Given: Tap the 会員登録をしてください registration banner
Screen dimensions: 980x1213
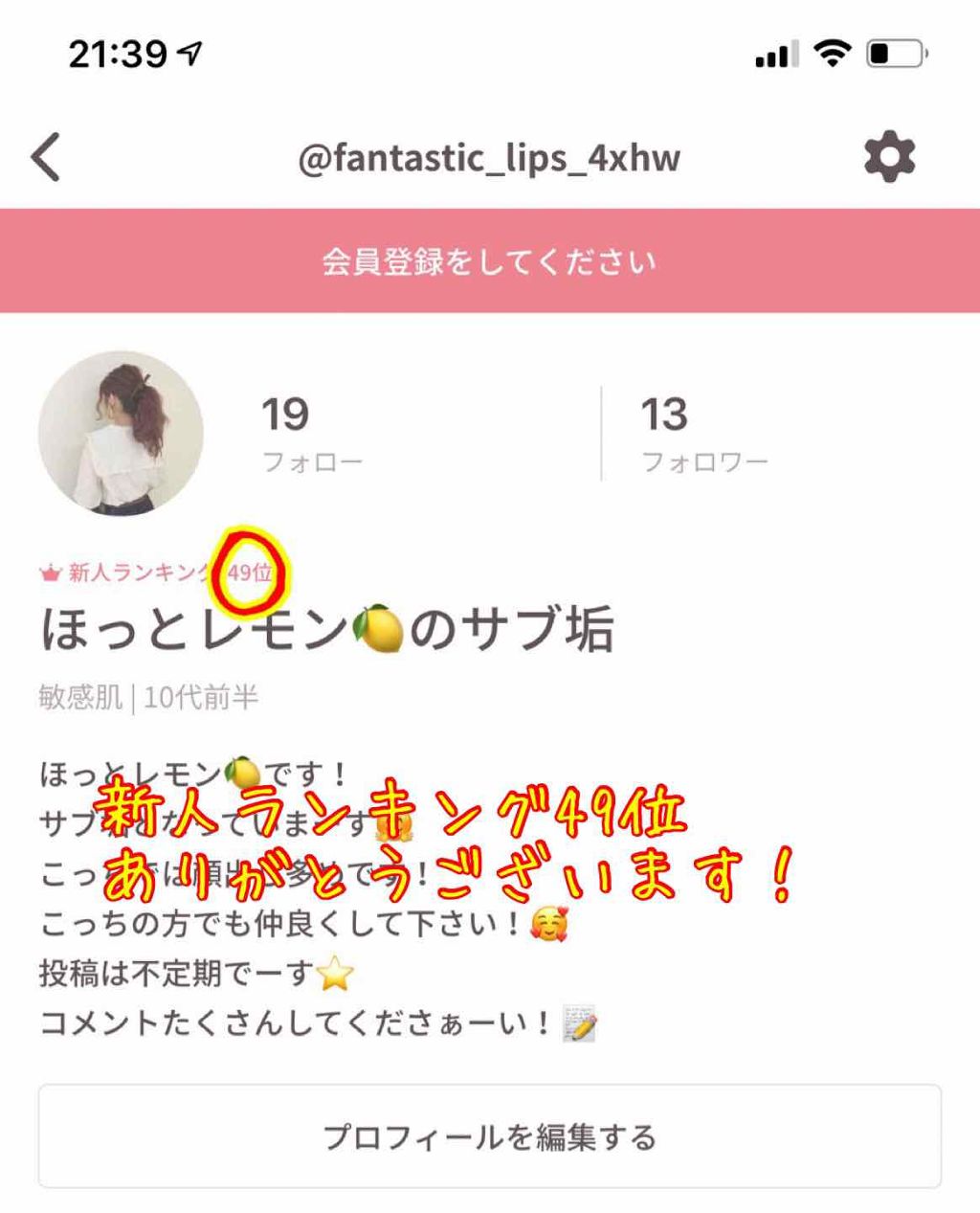Looking at the screenshot, I should coord(490,258).
